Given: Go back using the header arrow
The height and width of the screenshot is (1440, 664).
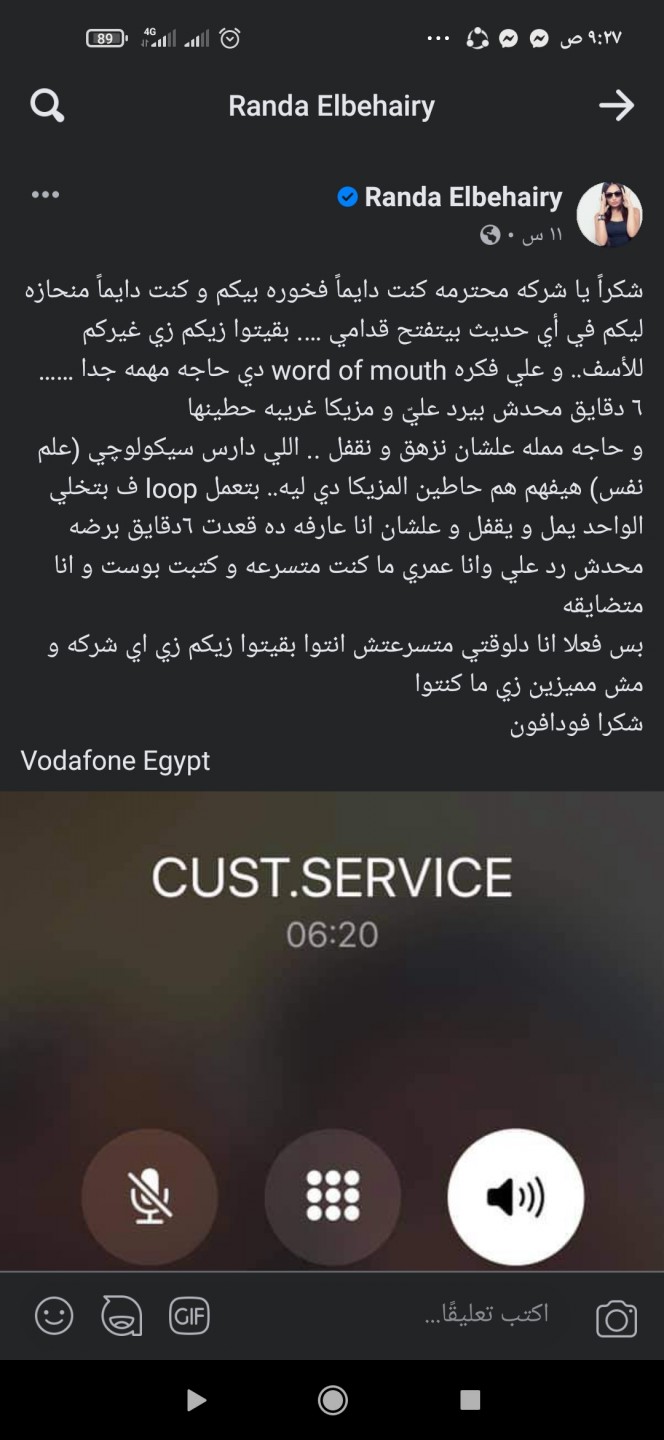Looking at the screenshot, I should click(616, 105).
